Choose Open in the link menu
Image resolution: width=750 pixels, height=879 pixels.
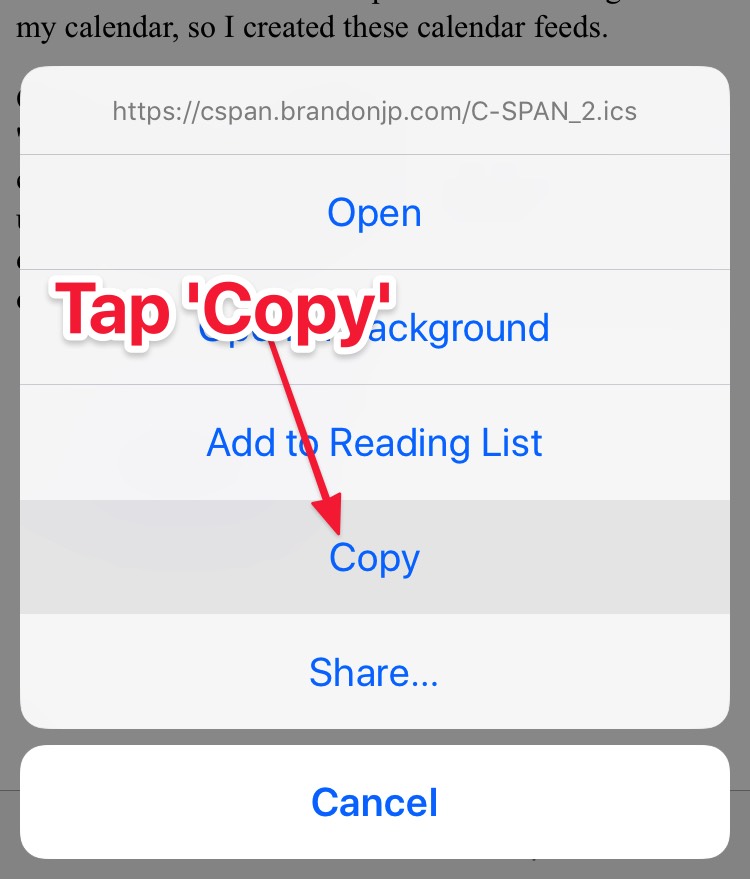click(374, 212)
